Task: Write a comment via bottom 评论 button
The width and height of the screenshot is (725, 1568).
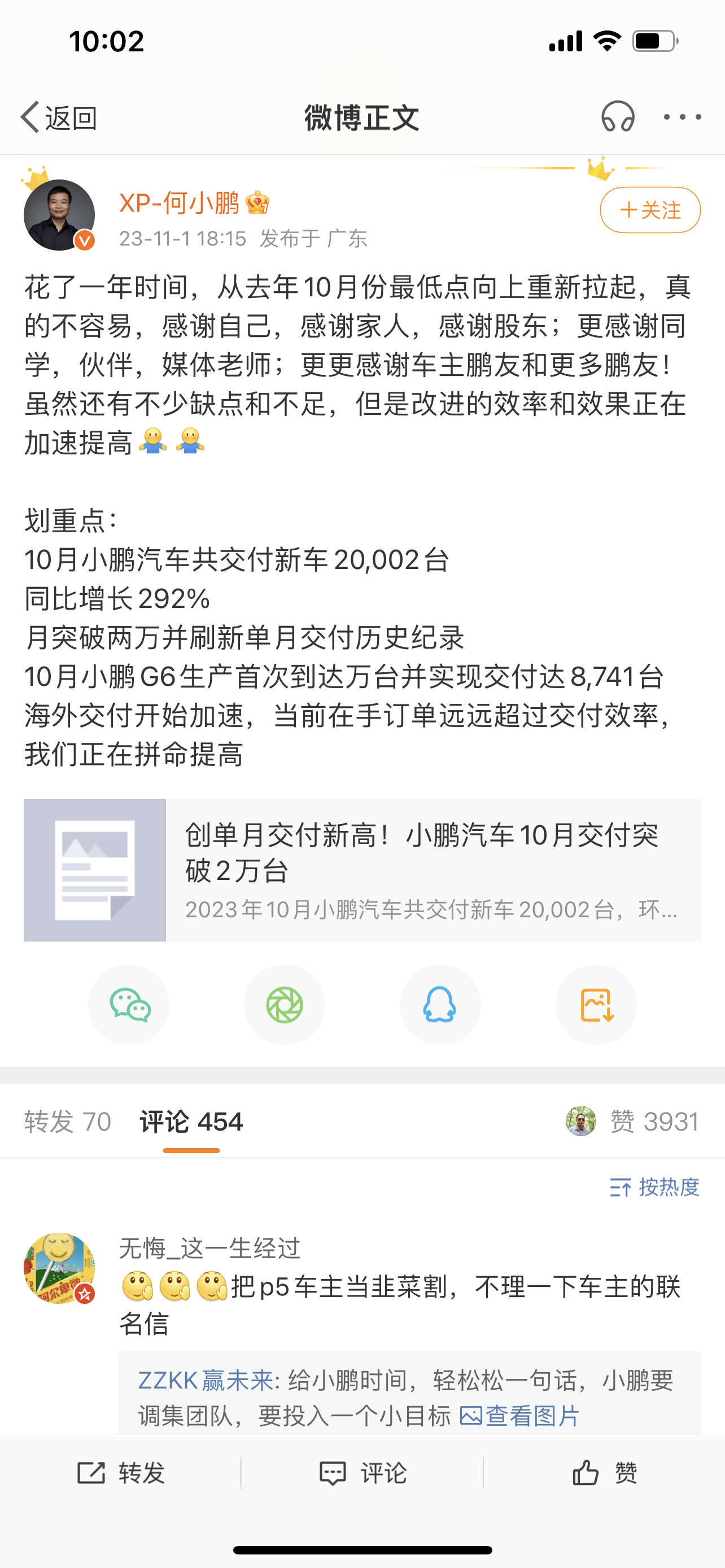Action: click(x=363, y=1473)
